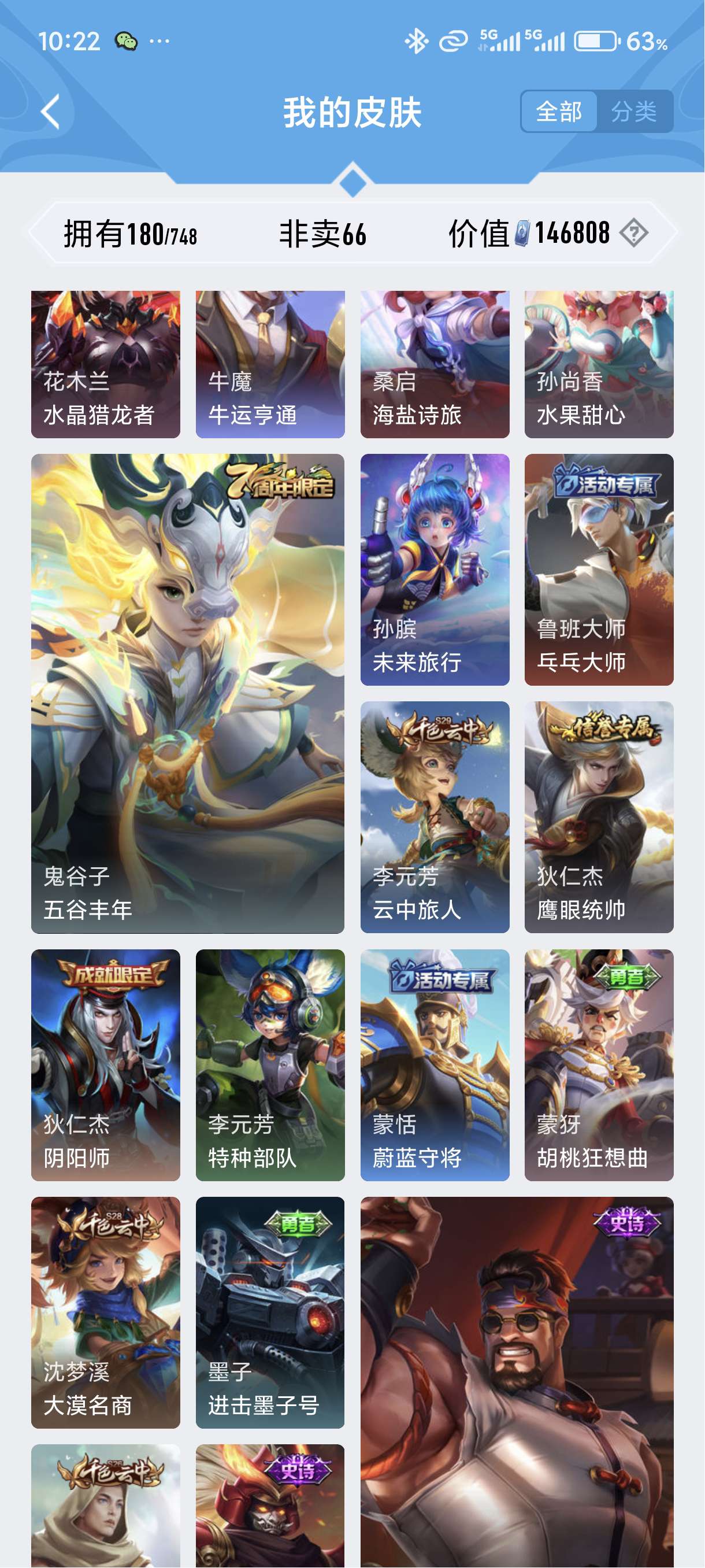This screenshot has width=705, height=1568.
Task: Open 狄仁杰 鹰眼统帅 skin
Action: coord(599,817)
